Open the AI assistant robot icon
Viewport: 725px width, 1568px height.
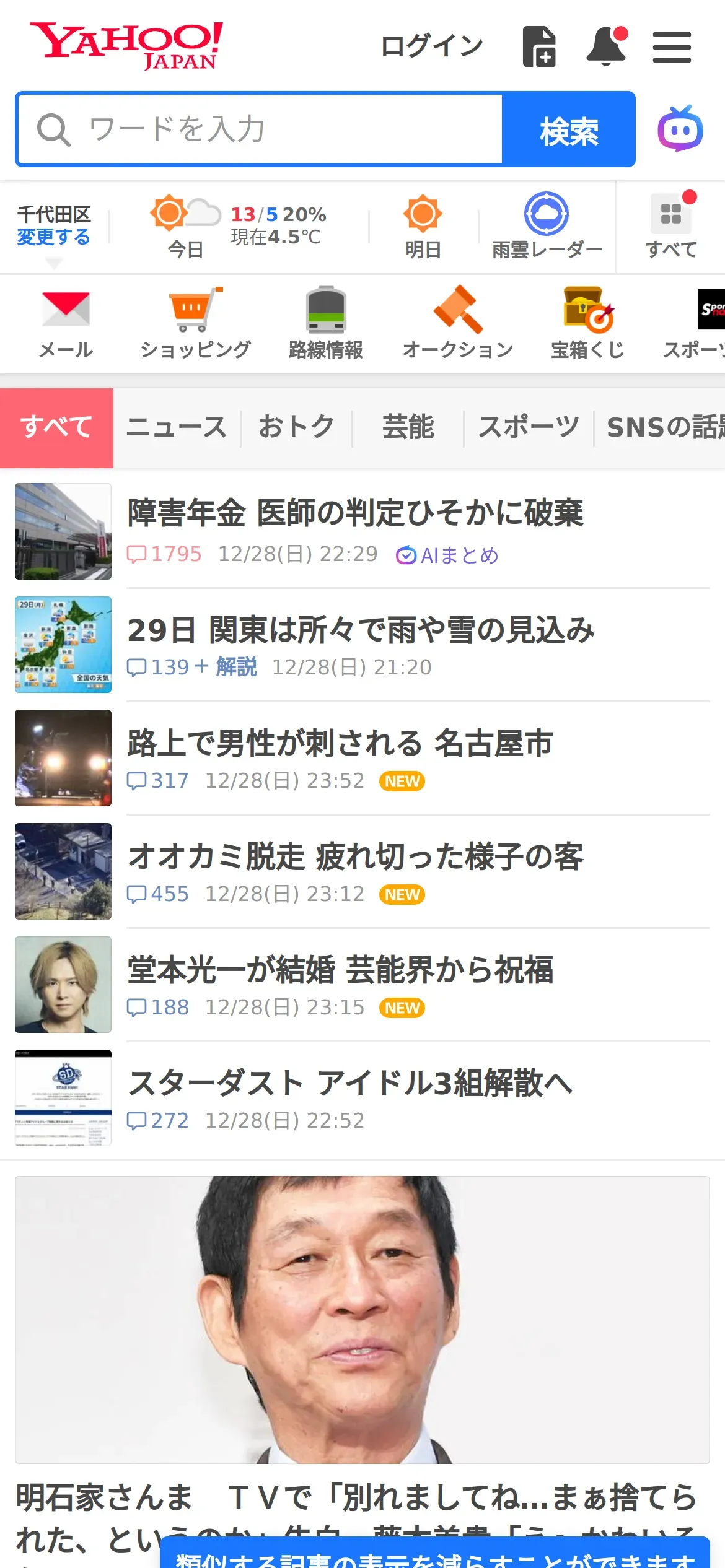(x=680, y=129)
